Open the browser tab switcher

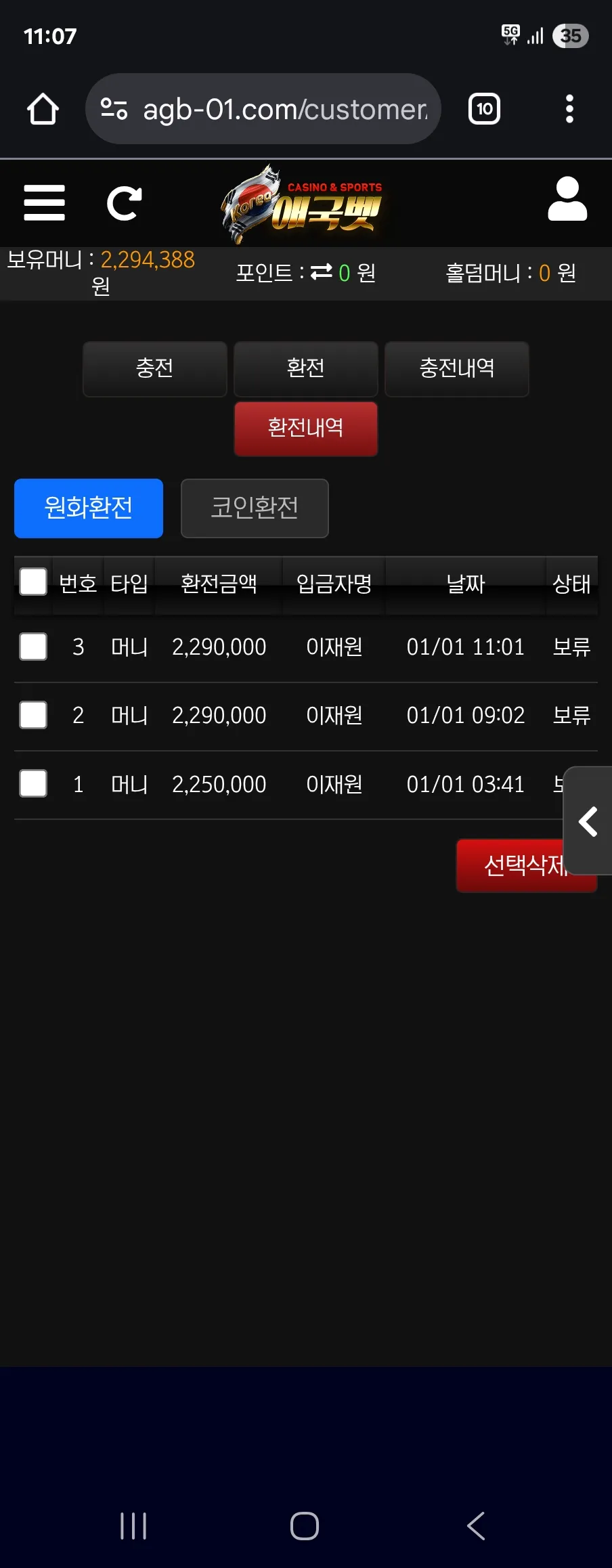pos(484,109)
